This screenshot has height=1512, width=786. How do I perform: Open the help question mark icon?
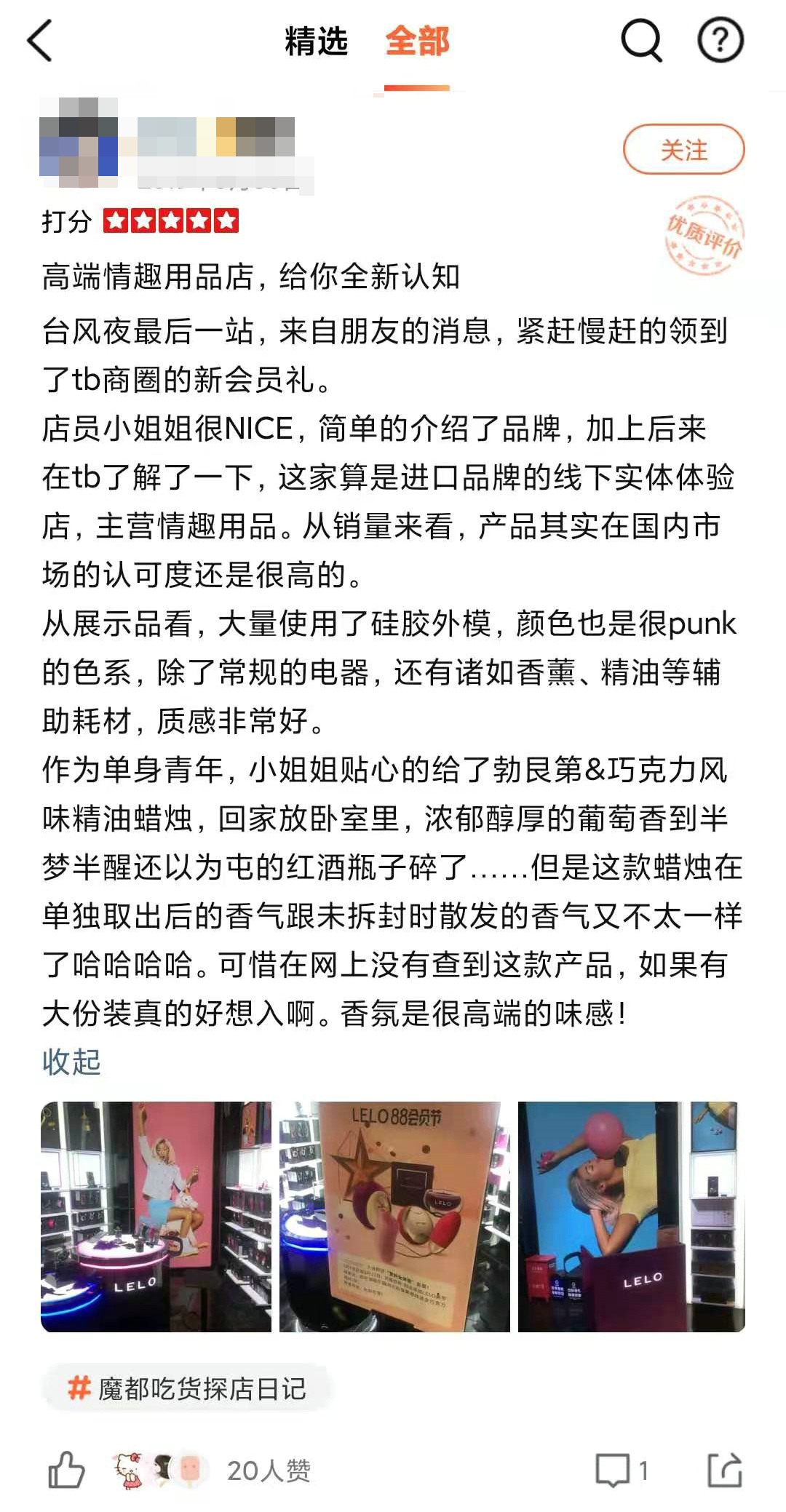pyautogui.click(x=720, y=41)
